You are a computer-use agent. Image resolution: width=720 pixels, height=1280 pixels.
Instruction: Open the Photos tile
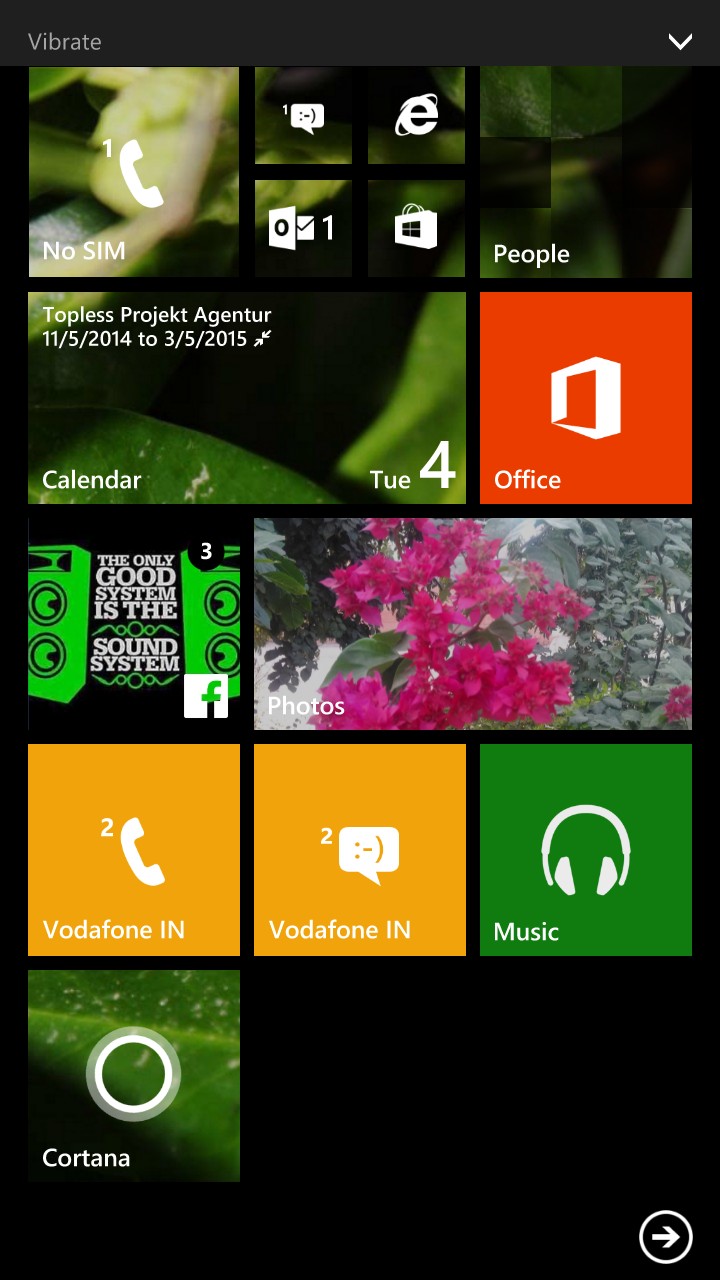point(472,624)
